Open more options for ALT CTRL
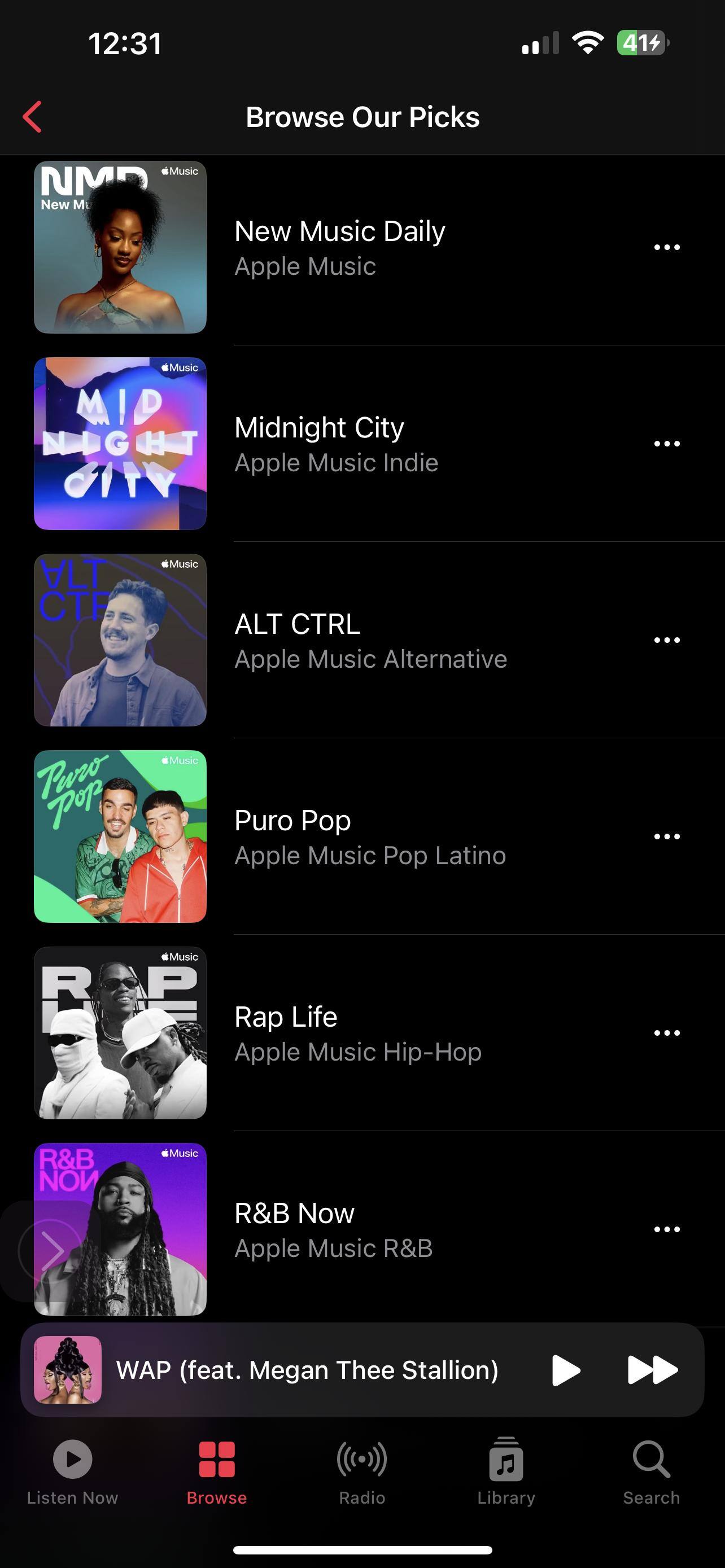The image size is (725, 1568). click(x=667, y=640)
